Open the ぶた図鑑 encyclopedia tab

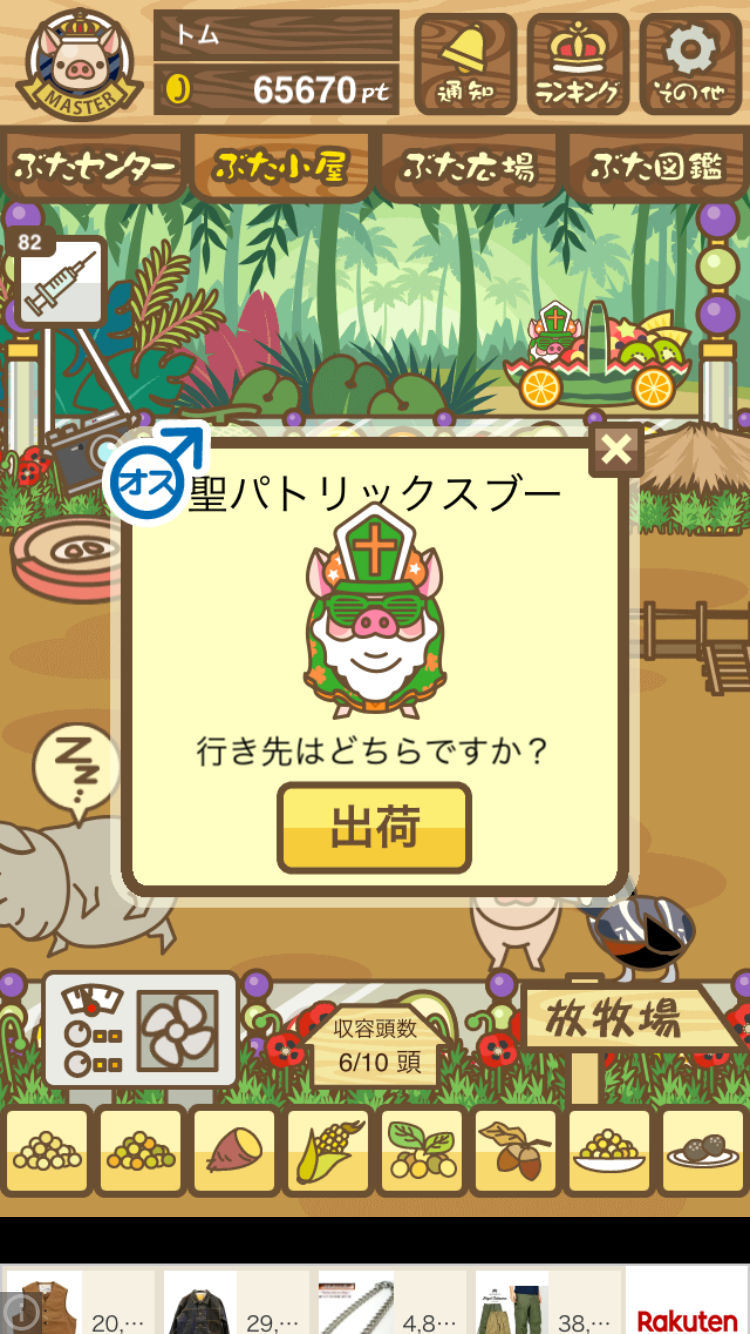[656, 167]
